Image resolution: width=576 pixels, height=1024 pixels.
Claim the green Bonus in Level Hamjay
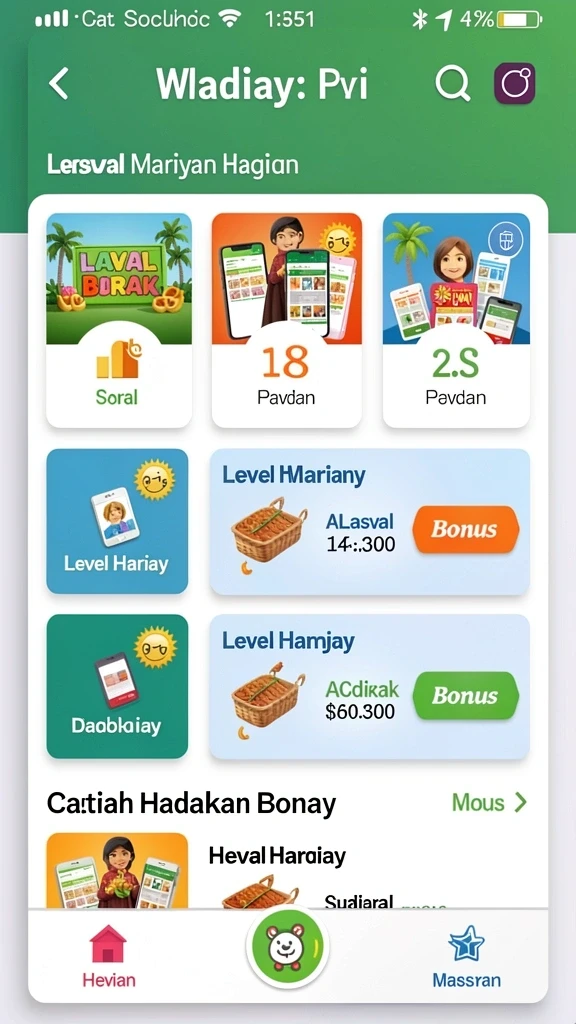pyautogui.click(x=466, y=696)
